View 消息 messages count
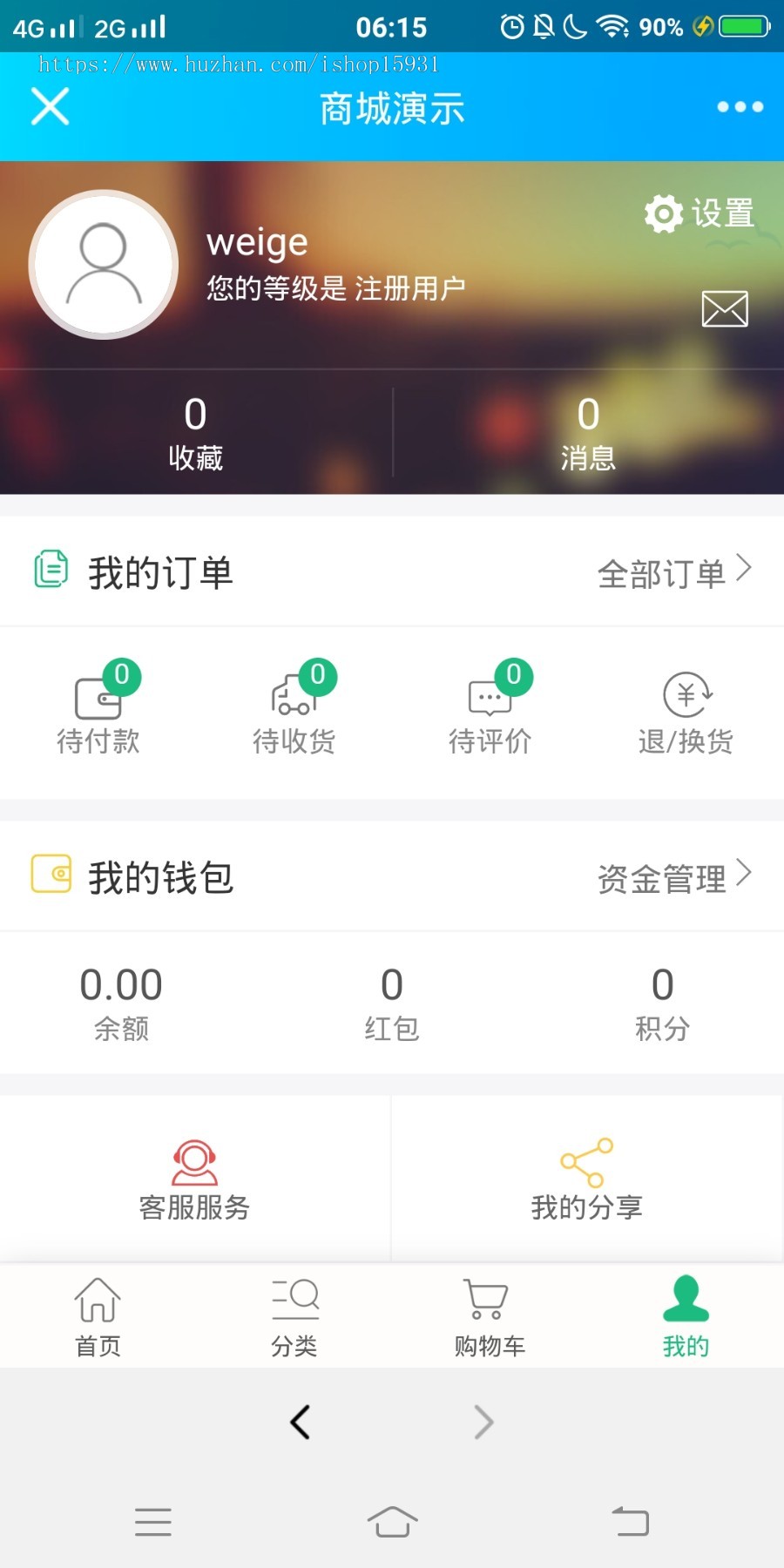 [x=588, y=433]
